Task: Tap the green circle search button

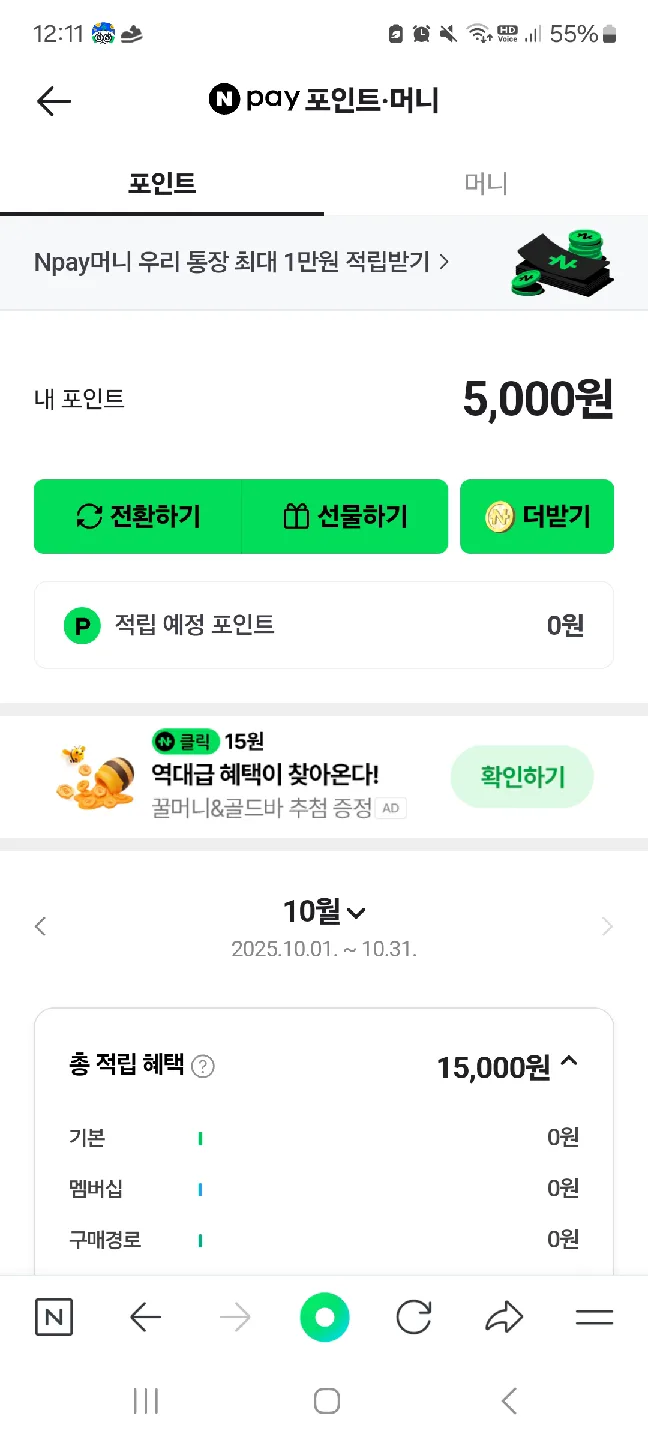Action: click(324, 1318)
